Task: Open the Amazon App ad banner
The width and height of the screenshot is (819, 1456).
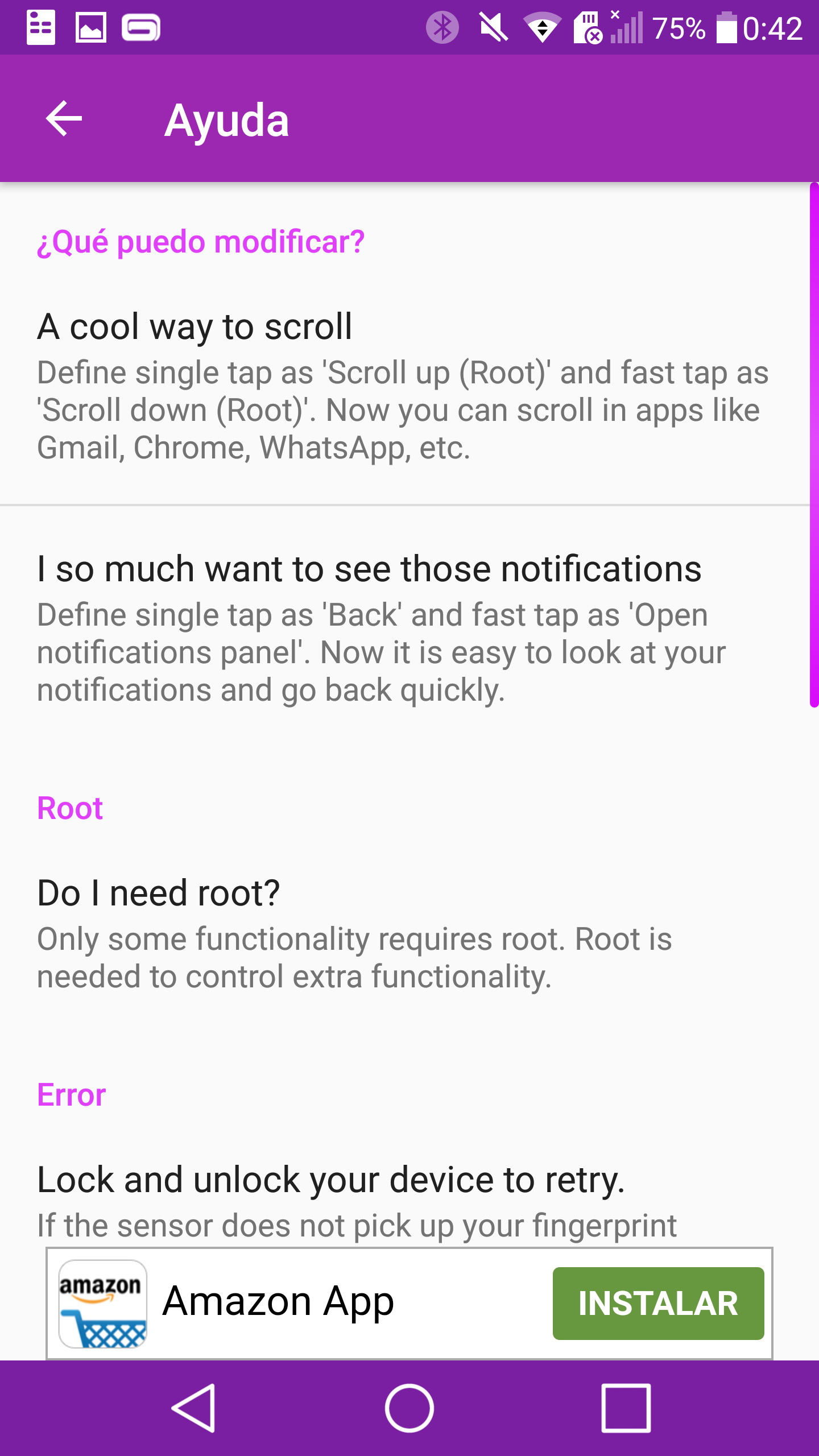Action: (x=279, y=1302)
